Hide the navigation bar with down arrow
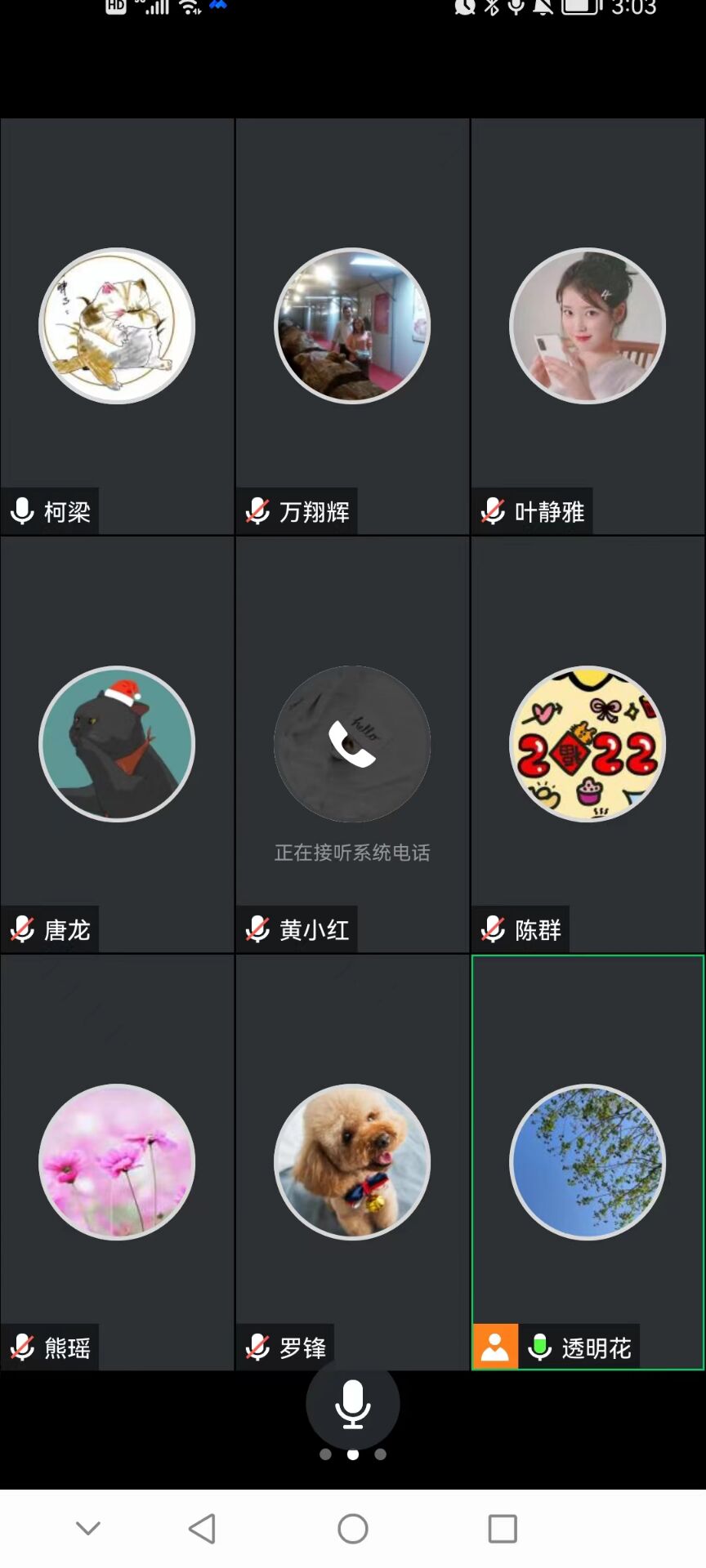The height and width of the screenshot is (1568, 706). (x=88, y=1528)
